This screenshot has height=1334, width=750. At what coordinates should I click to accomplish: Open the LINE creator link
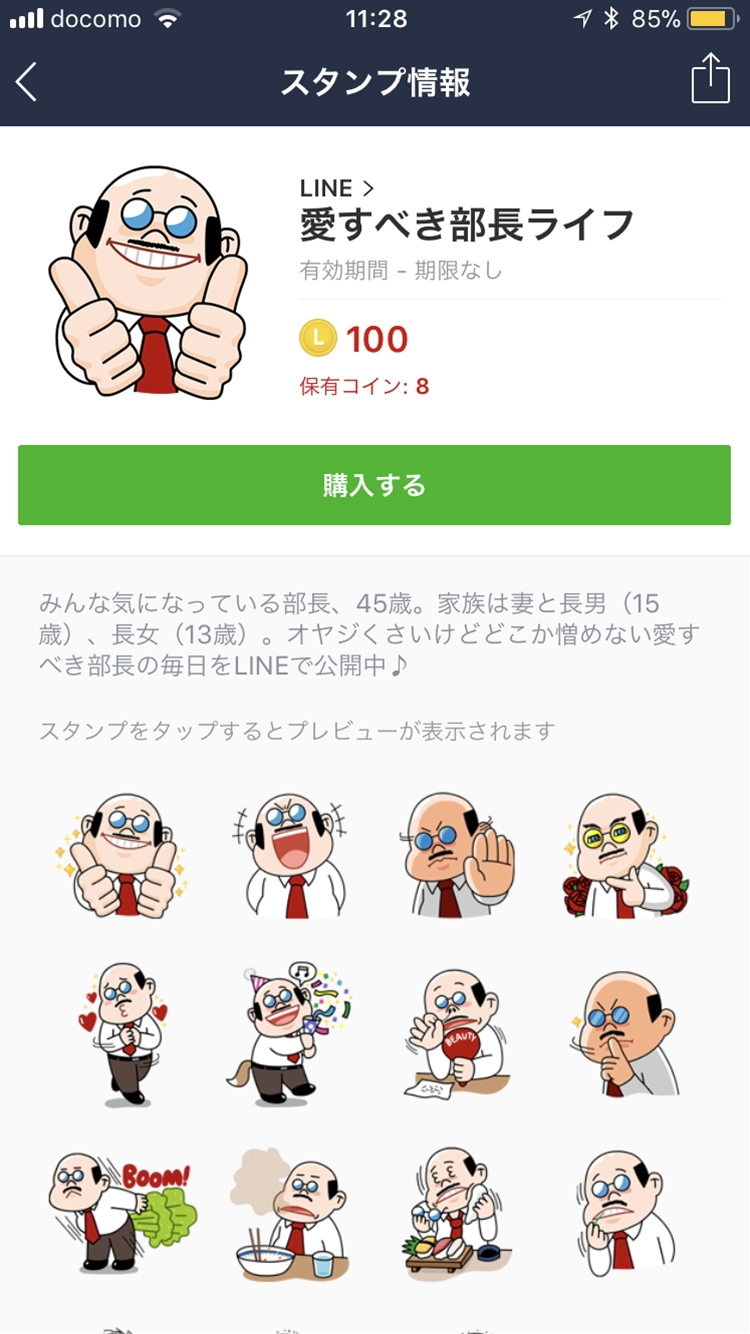pos(337,188)
